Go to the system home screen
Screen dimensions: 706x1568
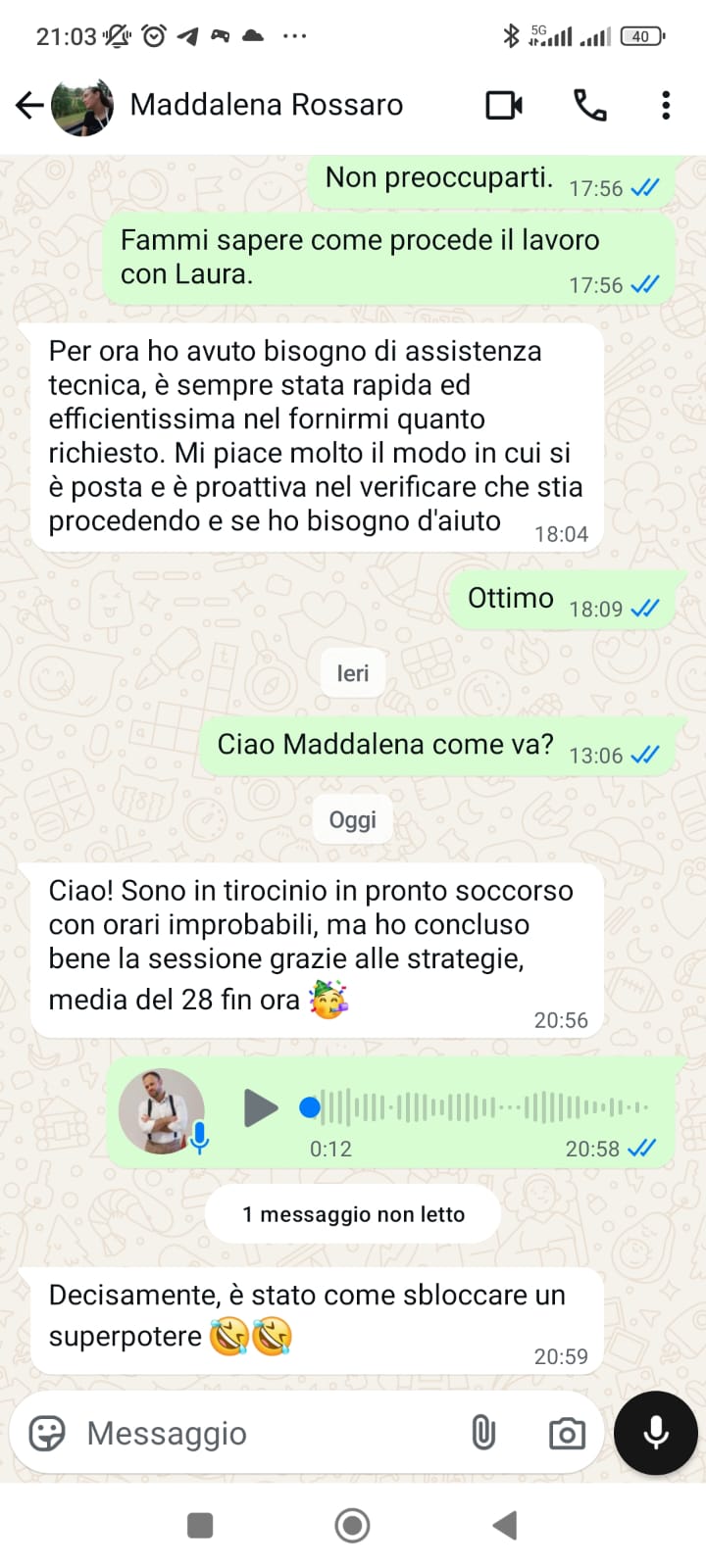click(352, 1525)
